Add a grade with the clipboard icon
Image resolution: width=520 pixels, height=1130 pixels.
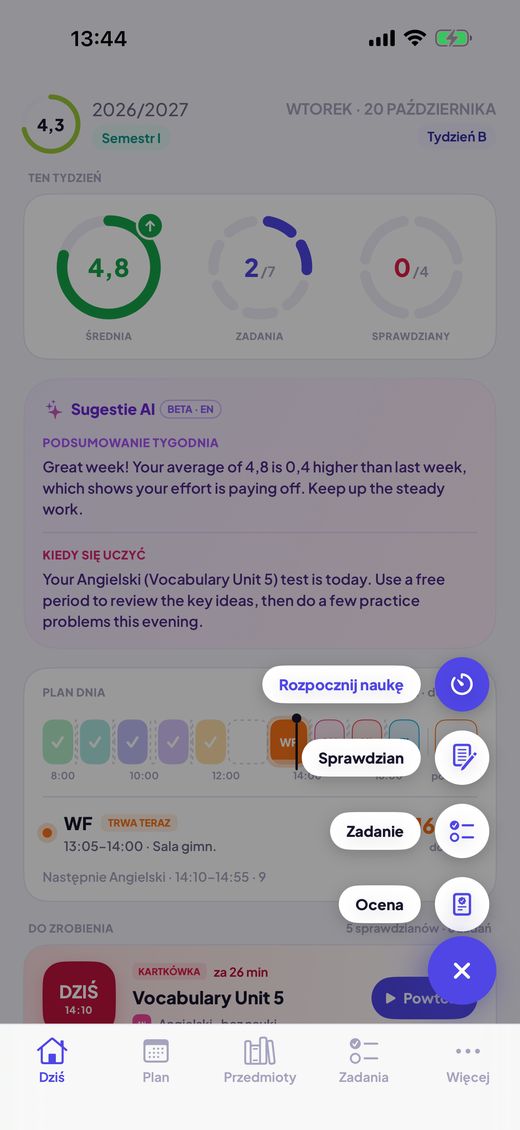tap(462, 904)
